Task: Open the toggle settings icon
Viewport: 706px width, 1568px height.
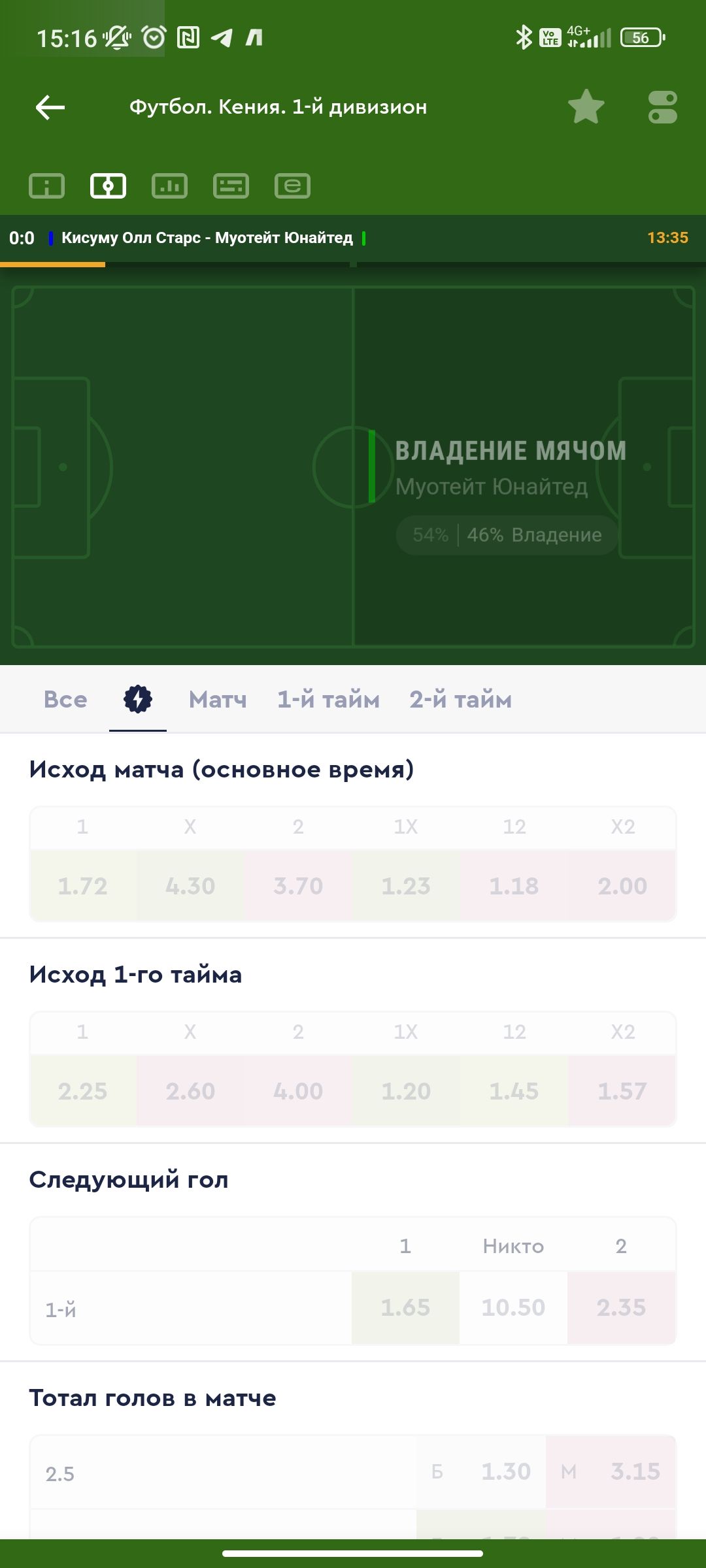Action: point(662,107)
